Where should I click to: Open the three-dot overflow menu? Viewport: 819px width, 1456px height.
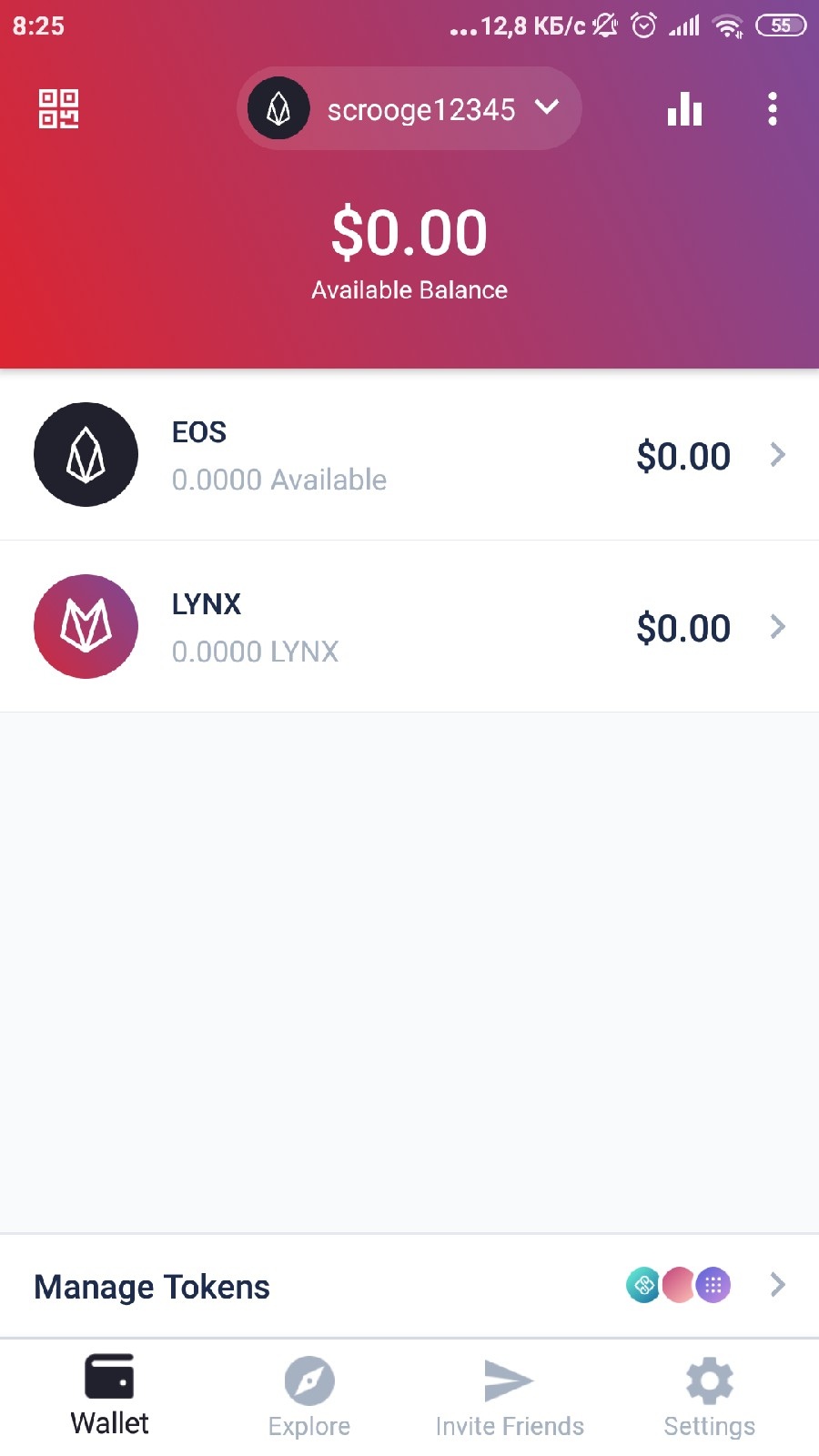pos(772,109)
